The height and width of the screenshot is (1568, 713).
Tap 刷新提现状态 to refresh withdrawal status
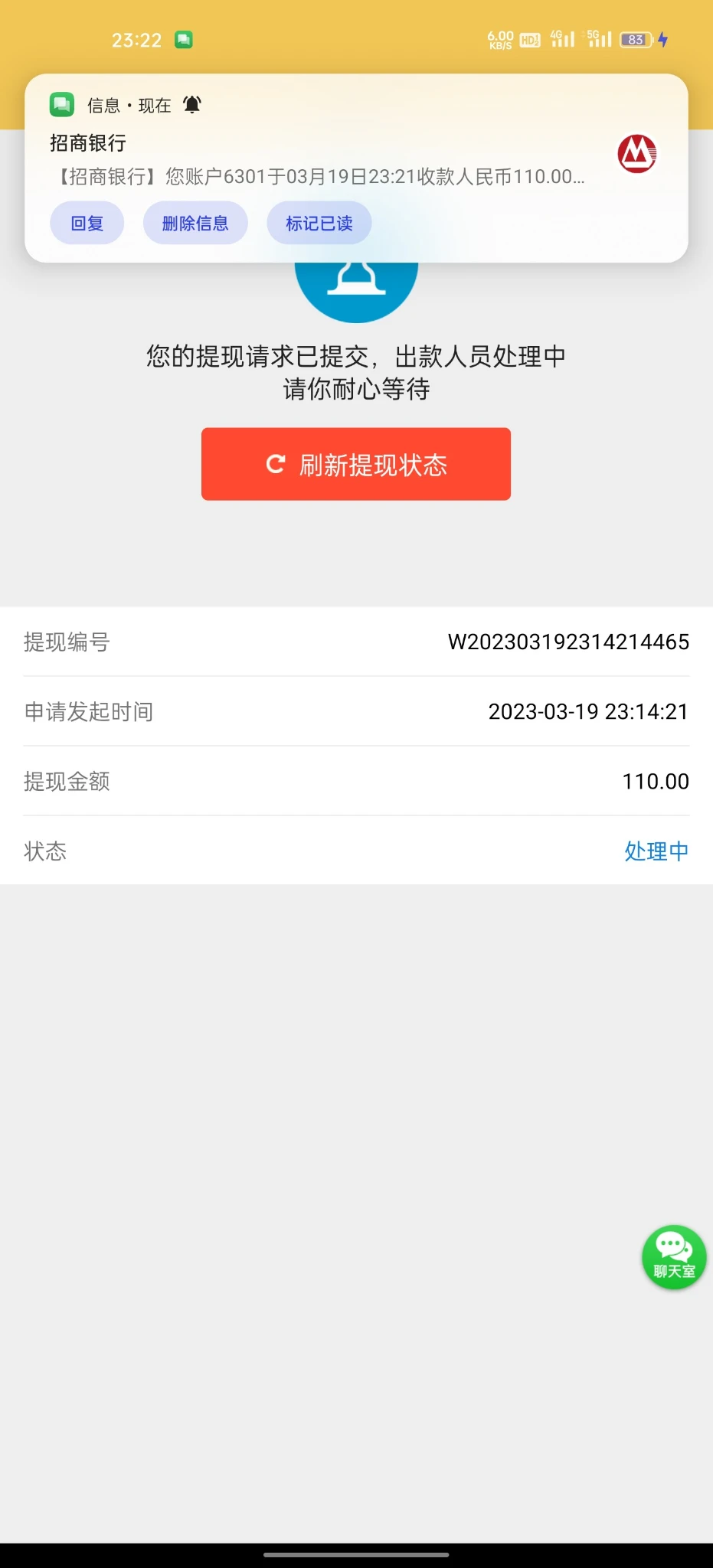coord(356,464)
